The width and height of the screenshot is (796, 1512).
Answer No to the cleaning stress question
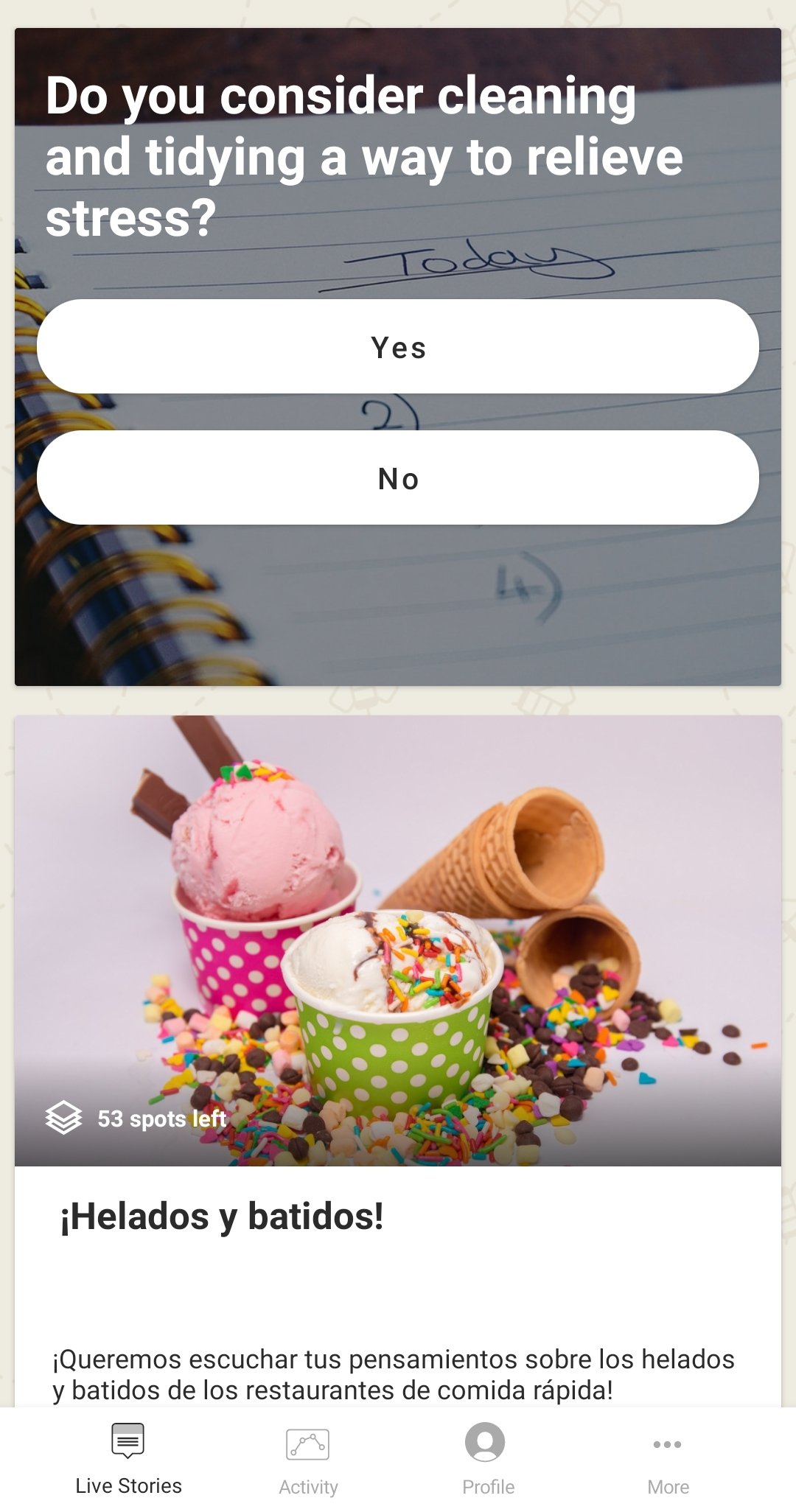point(398,477)
